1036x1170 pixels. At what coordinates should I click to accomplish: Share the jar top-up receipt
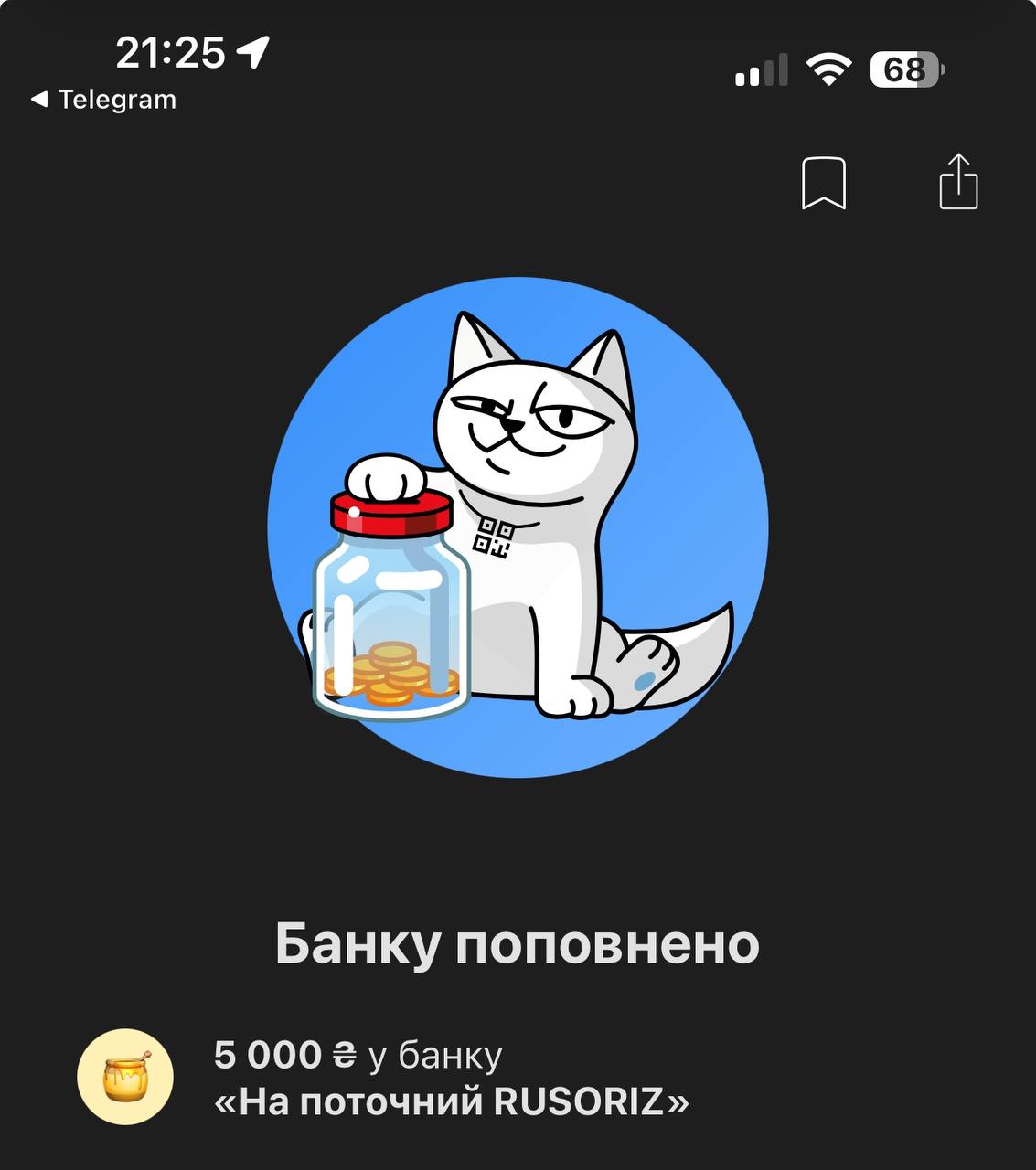point(958,182)
